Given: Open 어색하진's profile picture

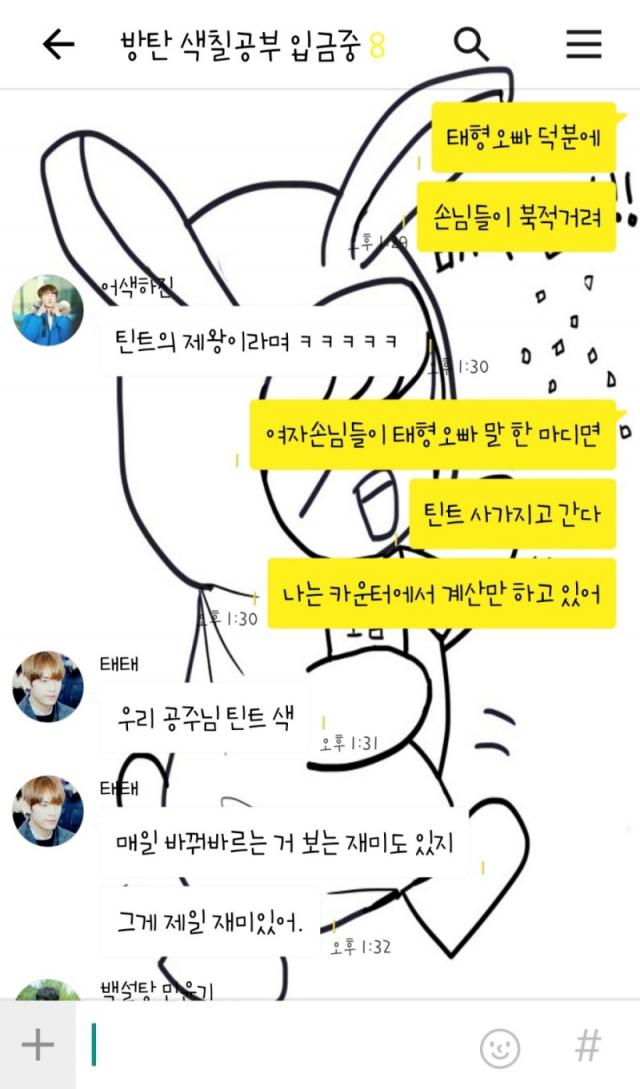Looking at the screenshot, I should pos(47,310).
